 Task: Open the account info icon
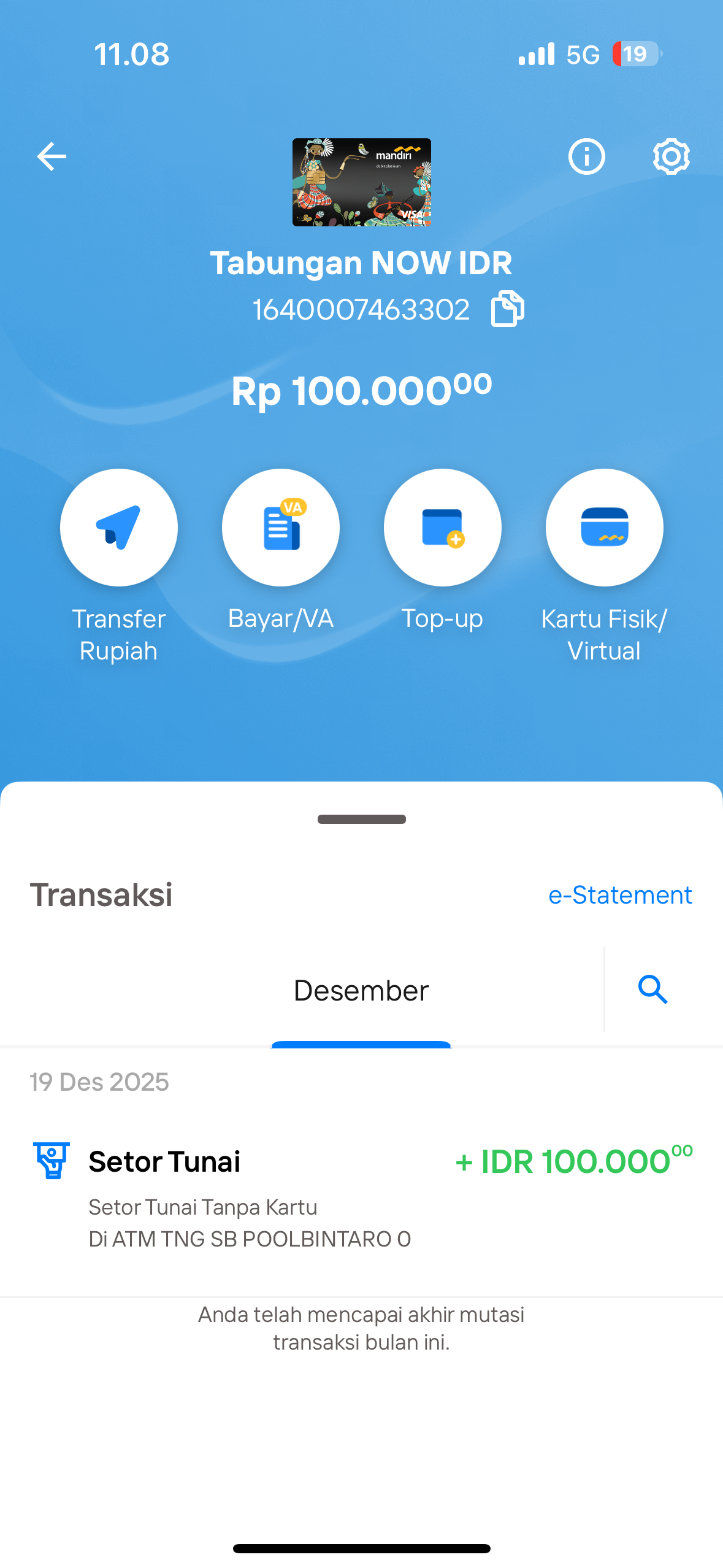586,157
